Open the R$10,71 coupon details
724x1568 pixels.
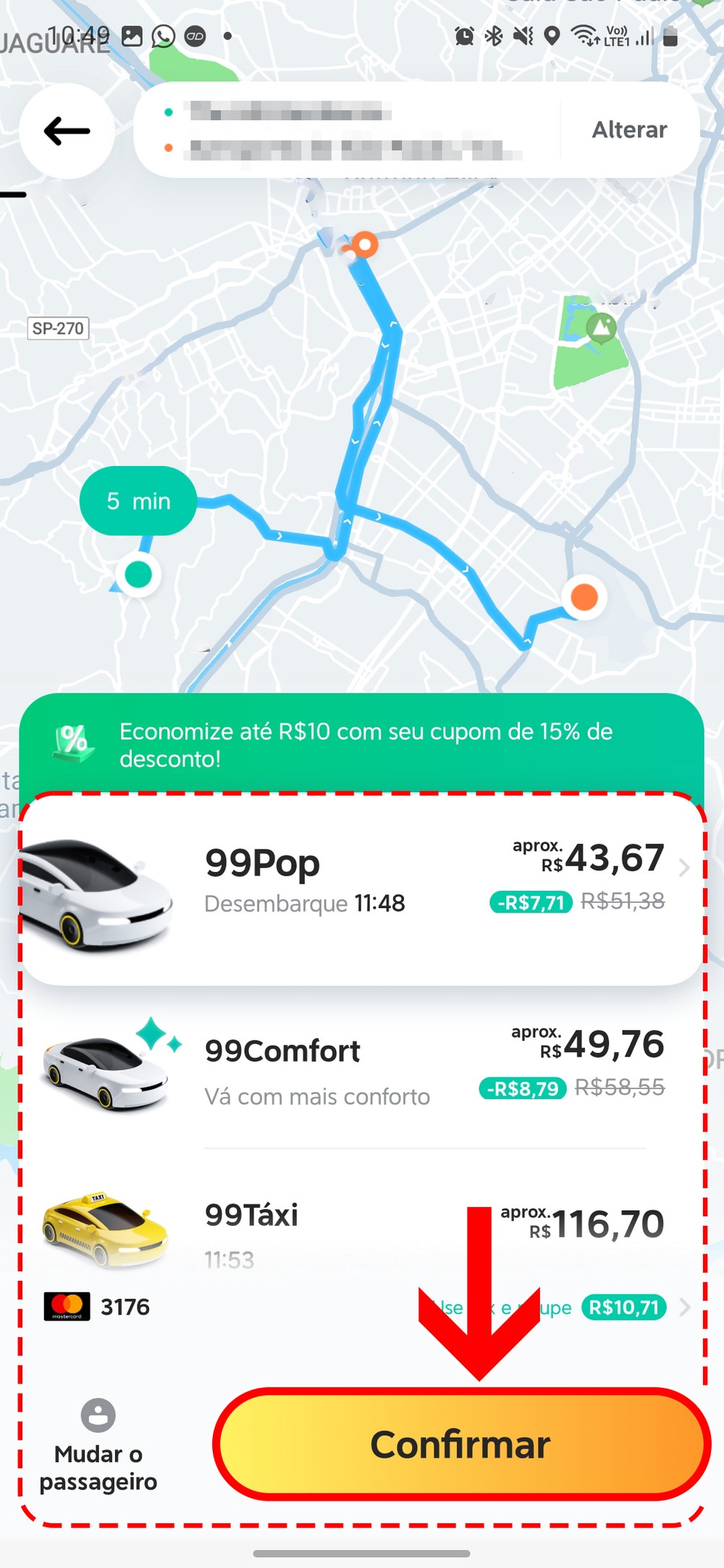coord(624,1308)
